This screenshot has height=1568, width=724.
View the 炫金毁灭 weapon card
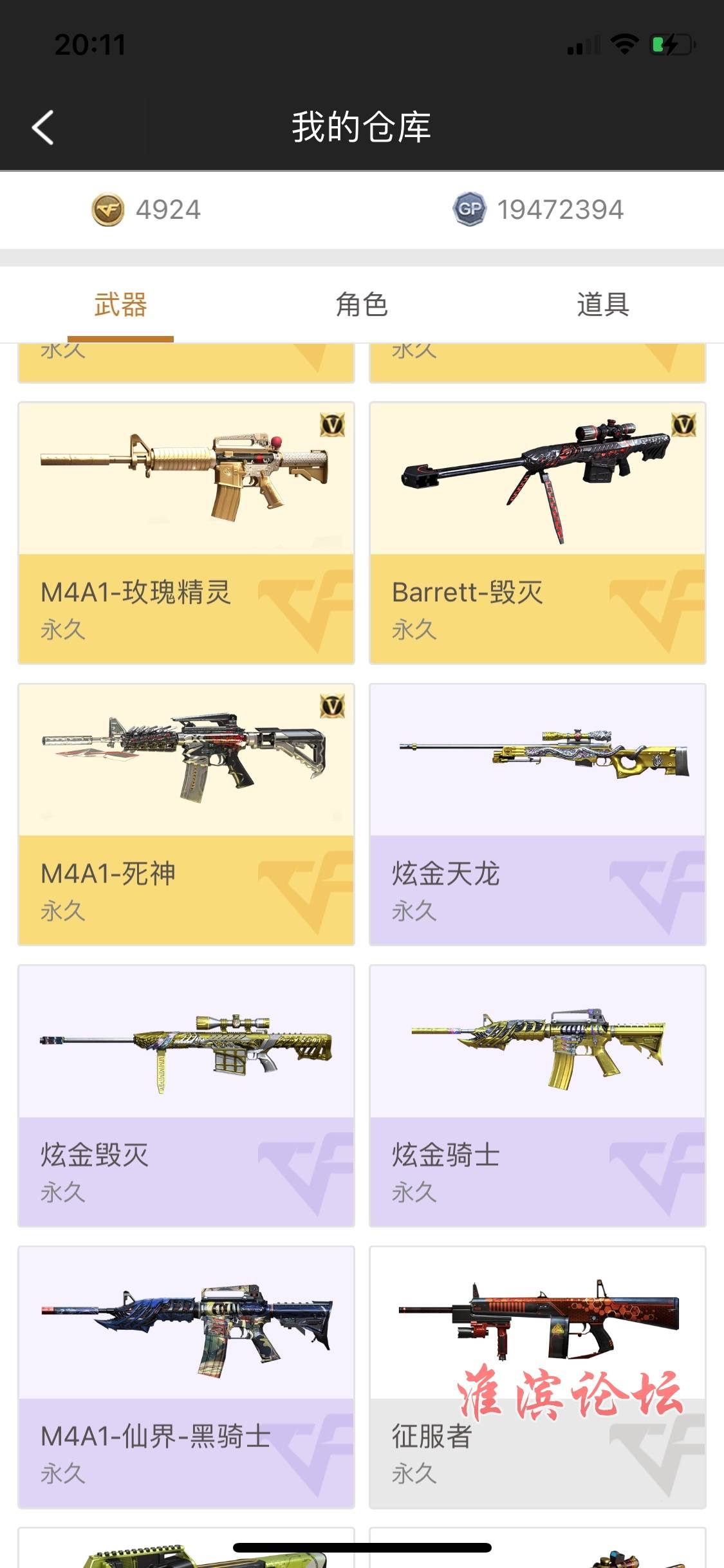coord(186,1095)
